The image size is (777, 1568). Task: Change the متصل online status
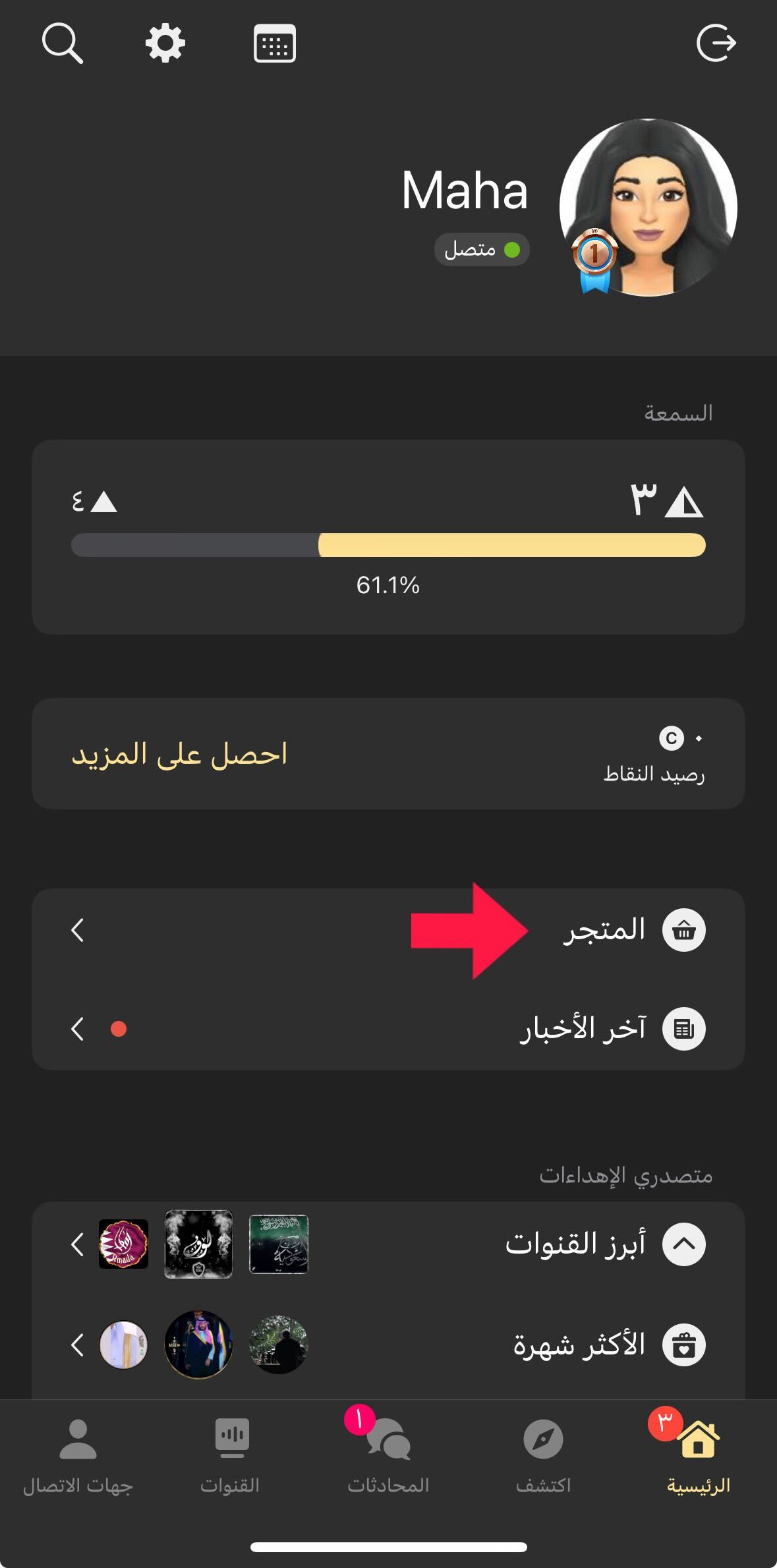(482, 250)
